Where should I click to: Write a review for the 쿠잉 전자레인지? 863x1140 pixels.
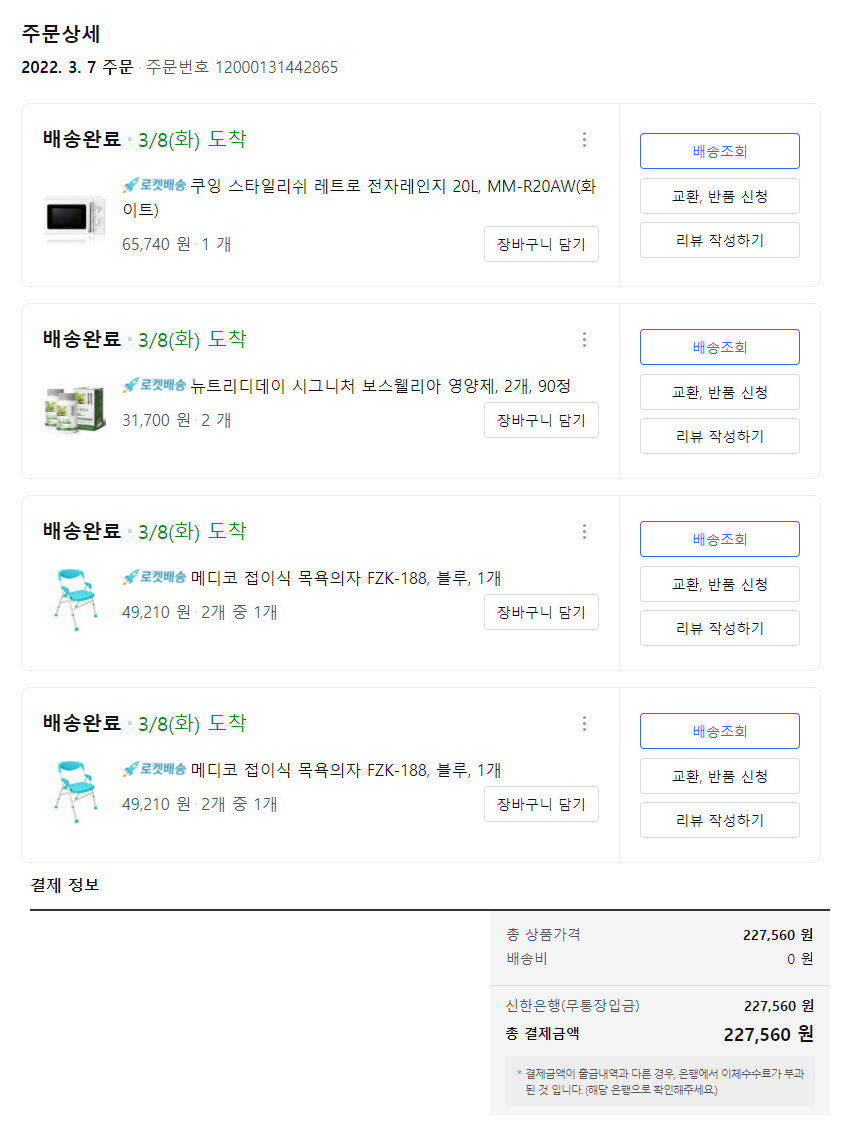[719, 240]
